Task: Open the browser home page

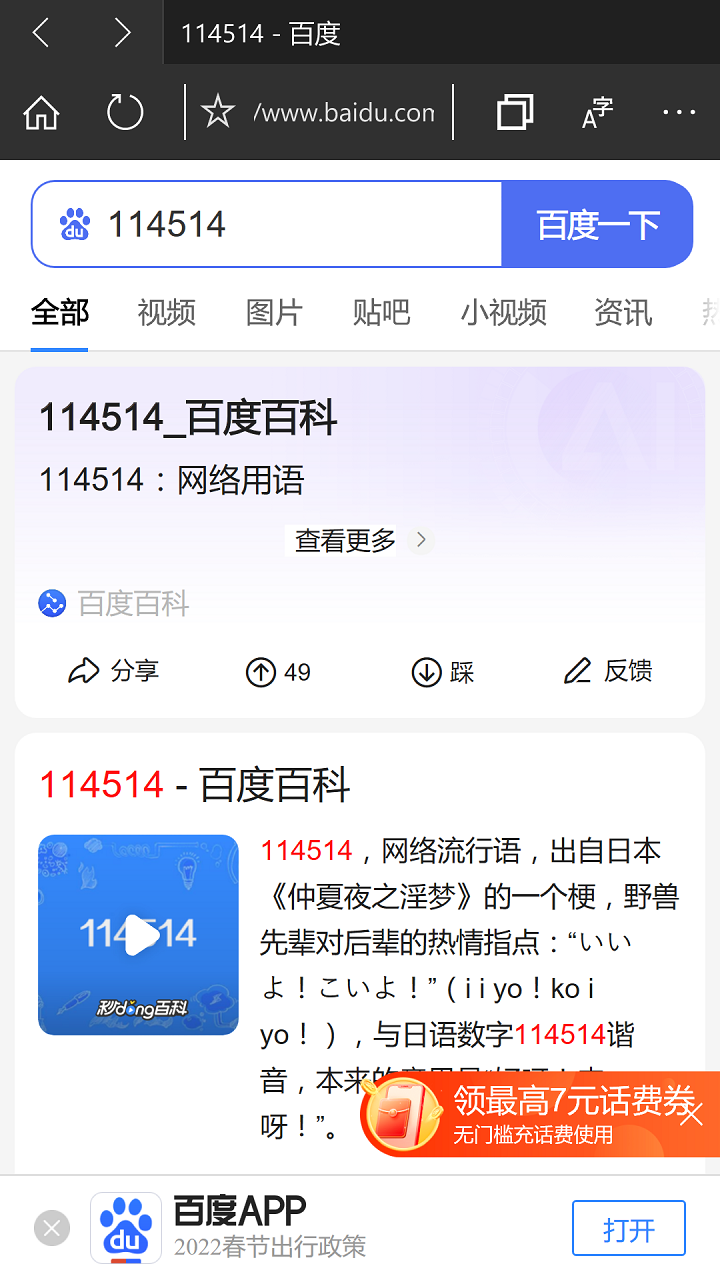Action: [41, 113]
